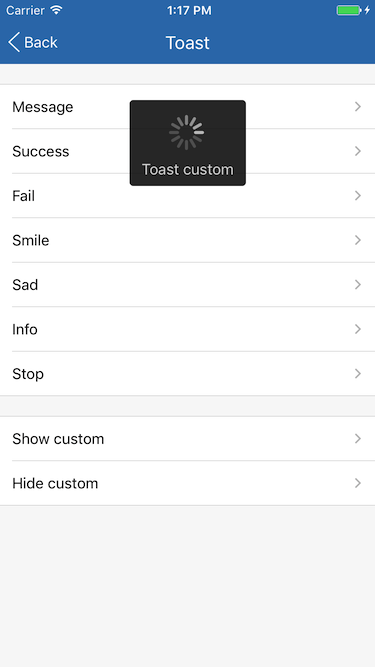This screenshot has height=667, width=375.
Task: Show the Smile toast
Action: click(x=188, y=240)
